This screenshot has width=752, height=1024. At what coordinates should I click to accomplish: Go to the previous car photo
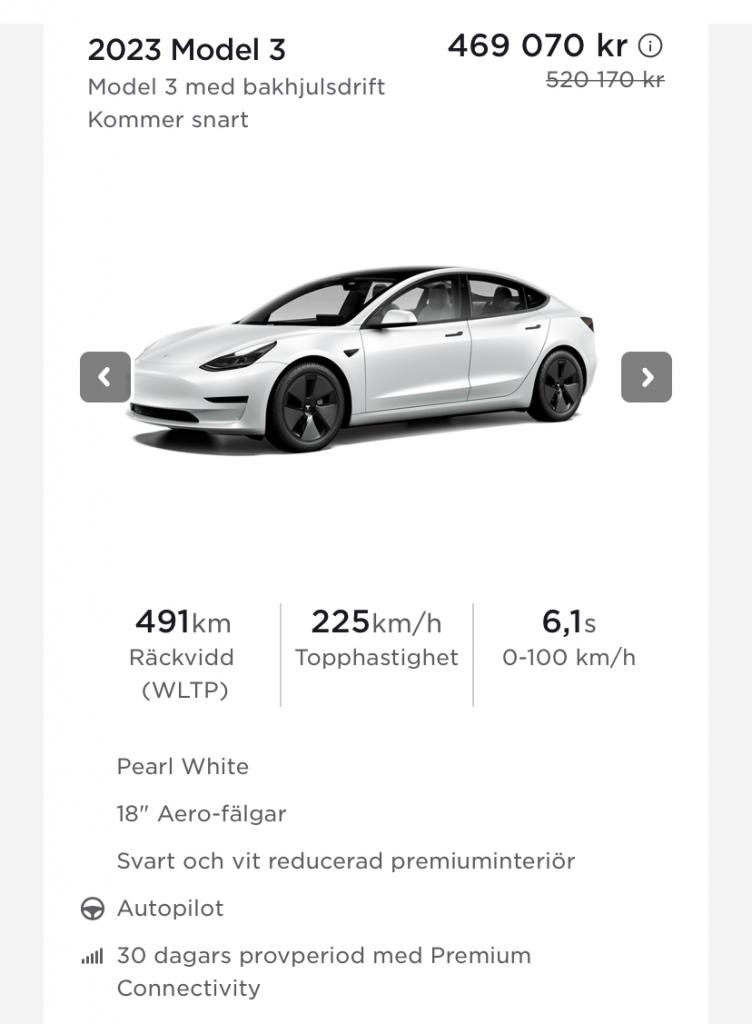coord(105,377)
